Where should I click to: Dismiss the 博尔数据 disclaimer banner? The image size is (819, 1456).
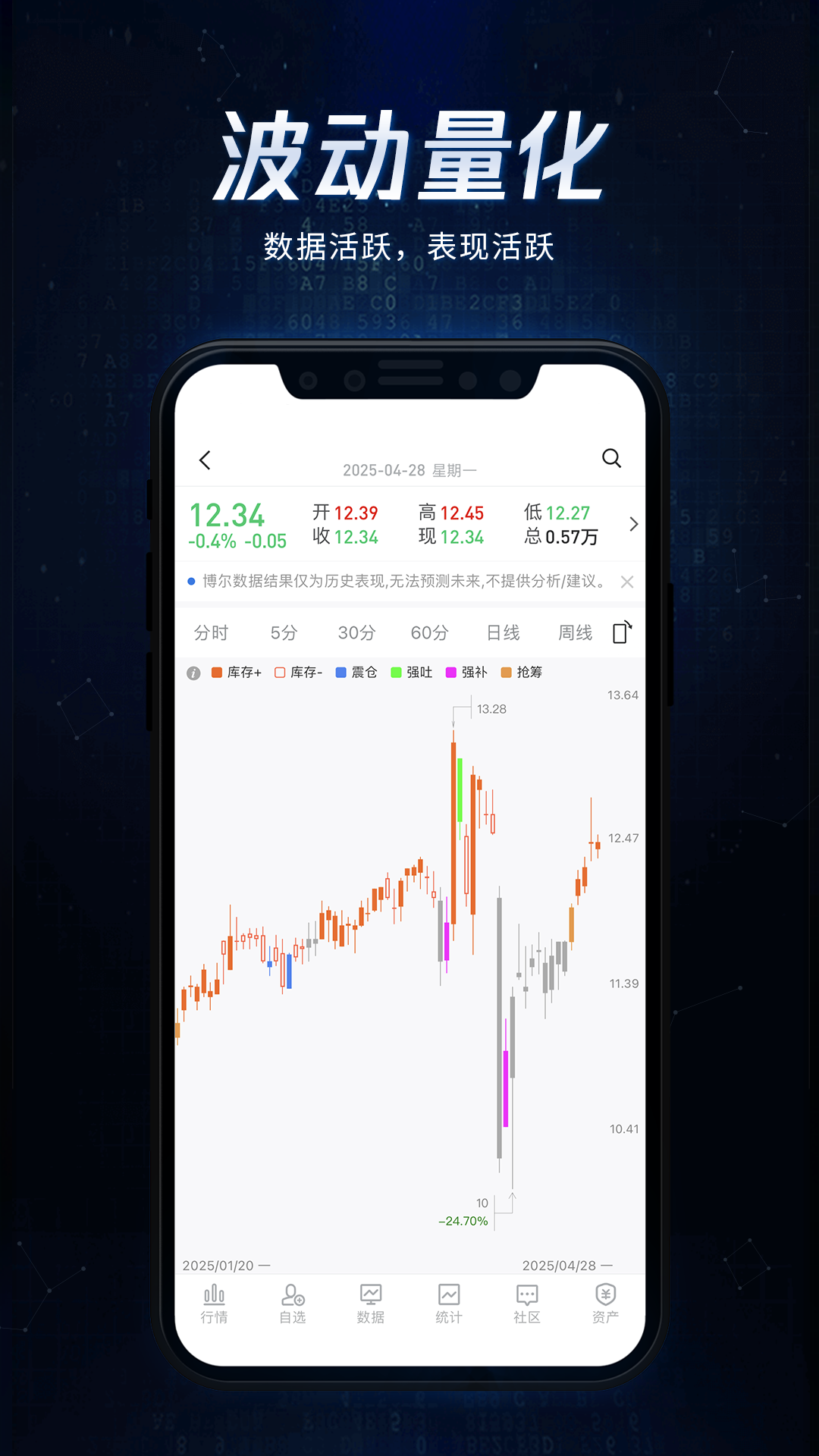pyautogui.click(x=627, y=582)
